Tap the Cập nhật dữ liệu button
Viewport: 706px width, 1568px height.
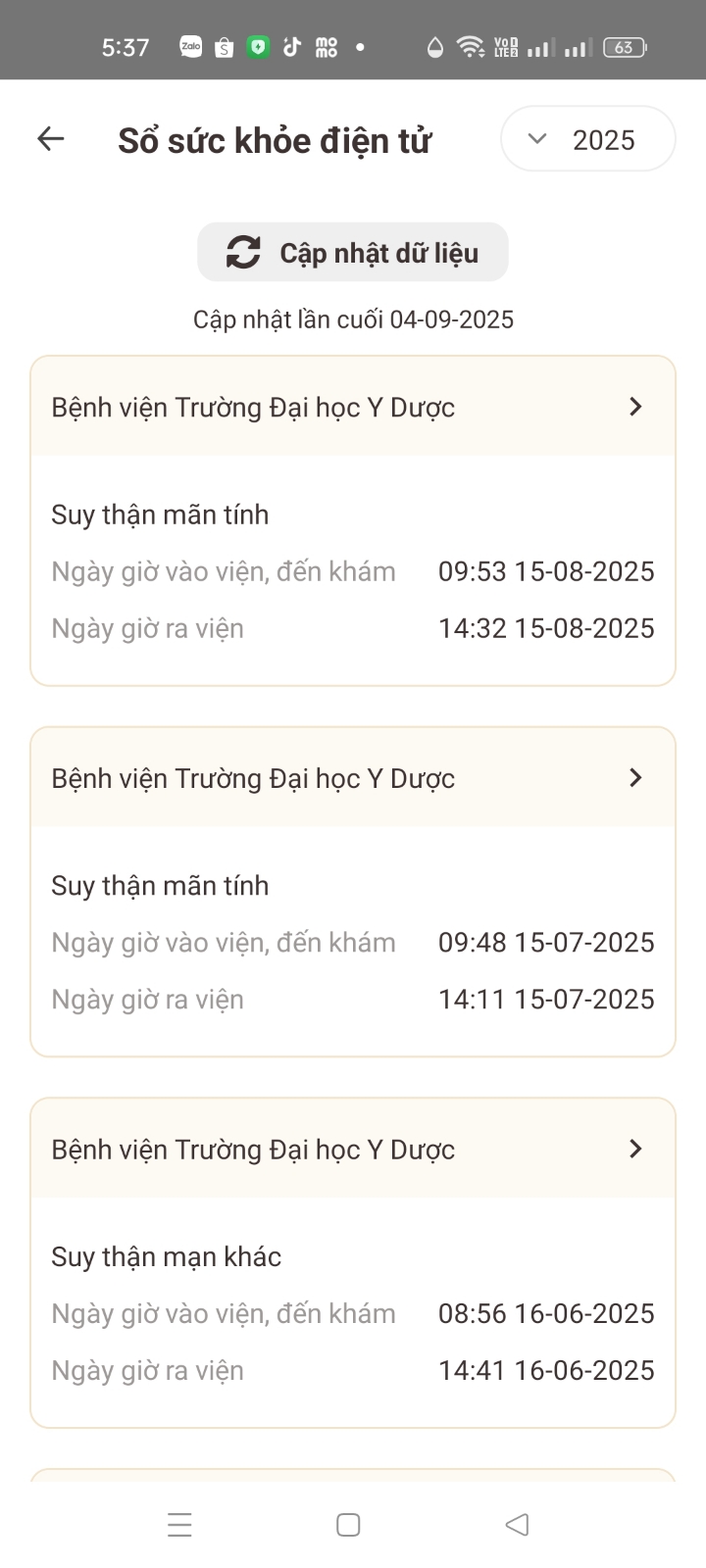(353, 253)
